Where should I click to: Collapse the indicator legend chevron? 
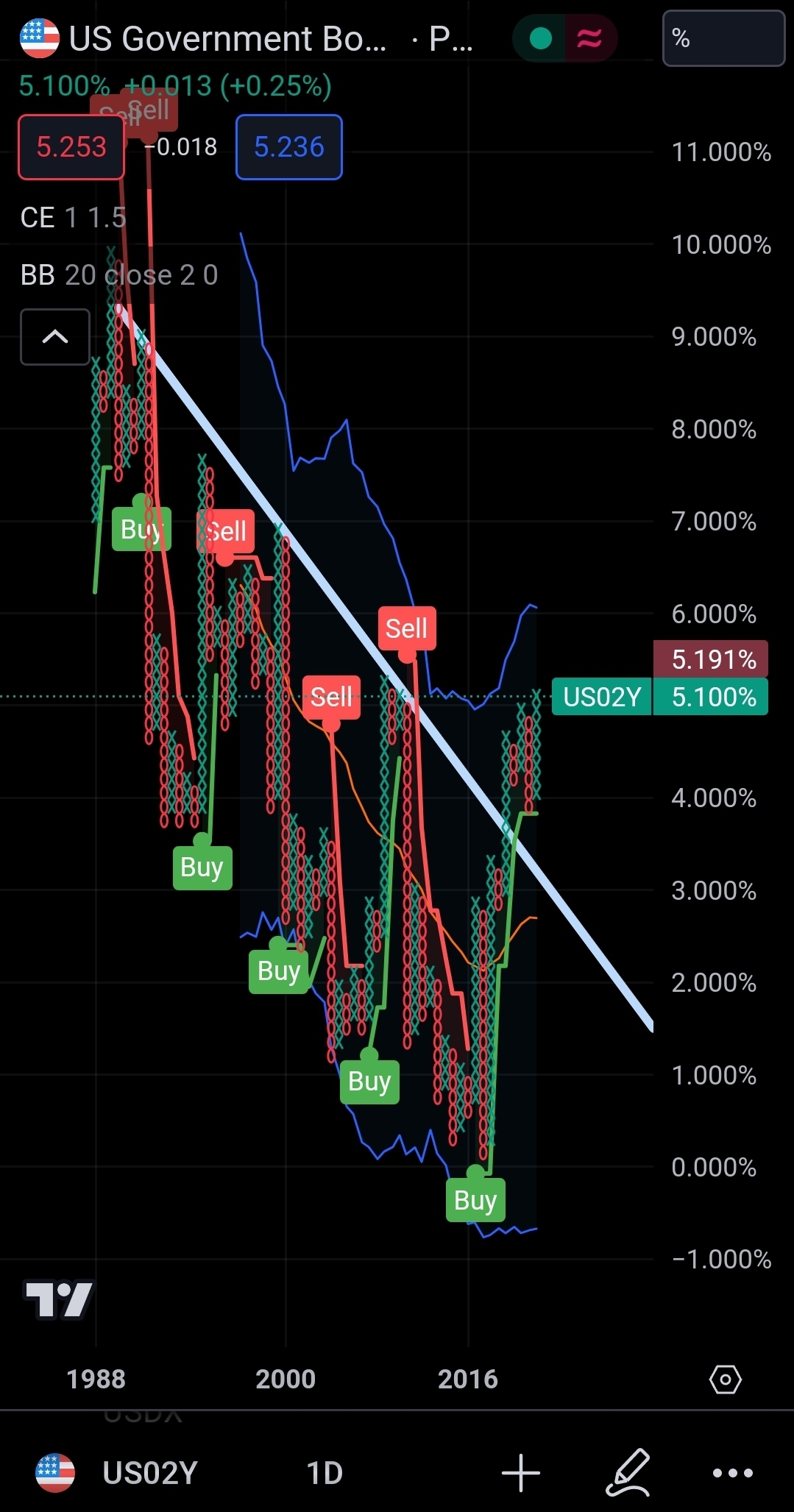coord(55,337)
